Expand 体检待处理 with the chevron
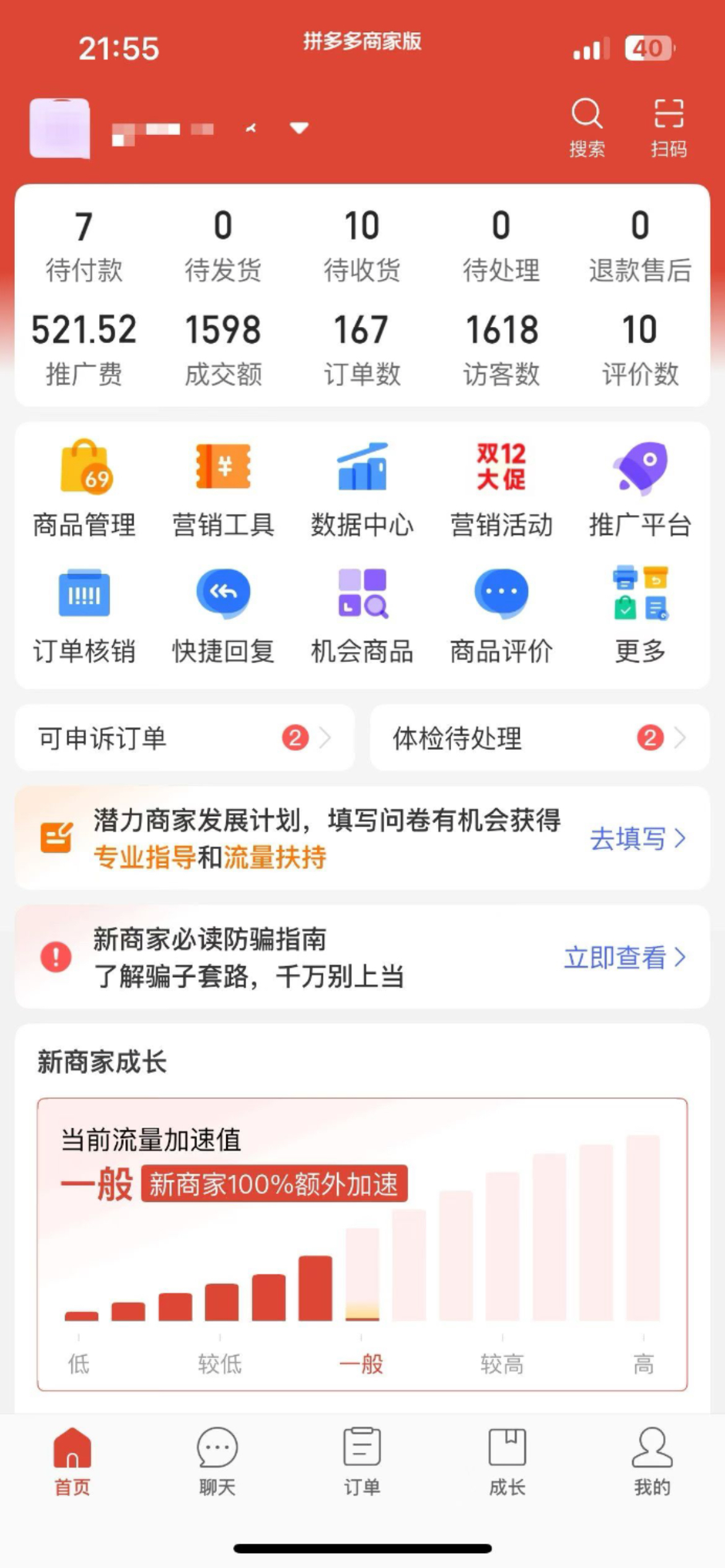 coord(680,738)
